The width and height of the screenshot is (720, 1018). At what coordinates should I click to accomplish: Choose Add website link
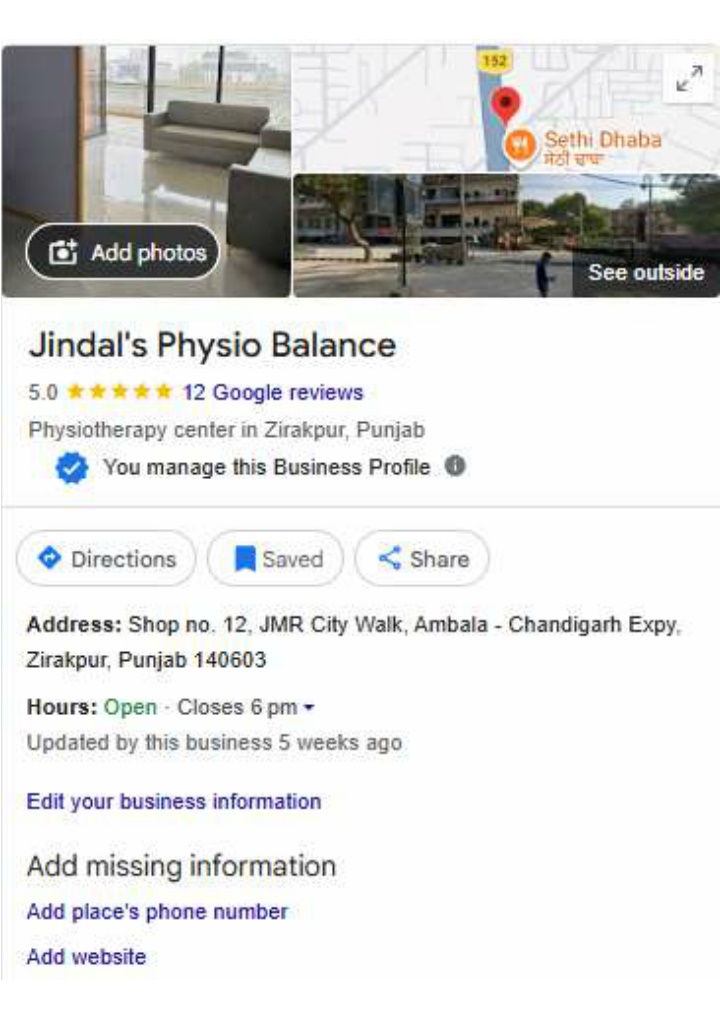click(86, 956)
